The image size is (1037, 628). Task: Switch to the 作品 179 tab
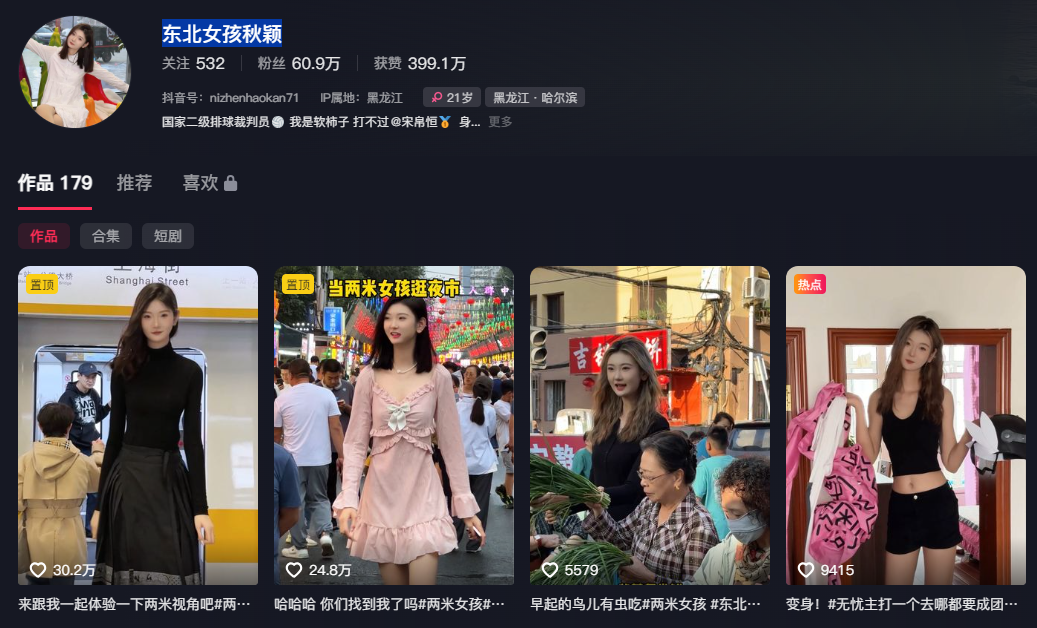(x=55, y=183)
